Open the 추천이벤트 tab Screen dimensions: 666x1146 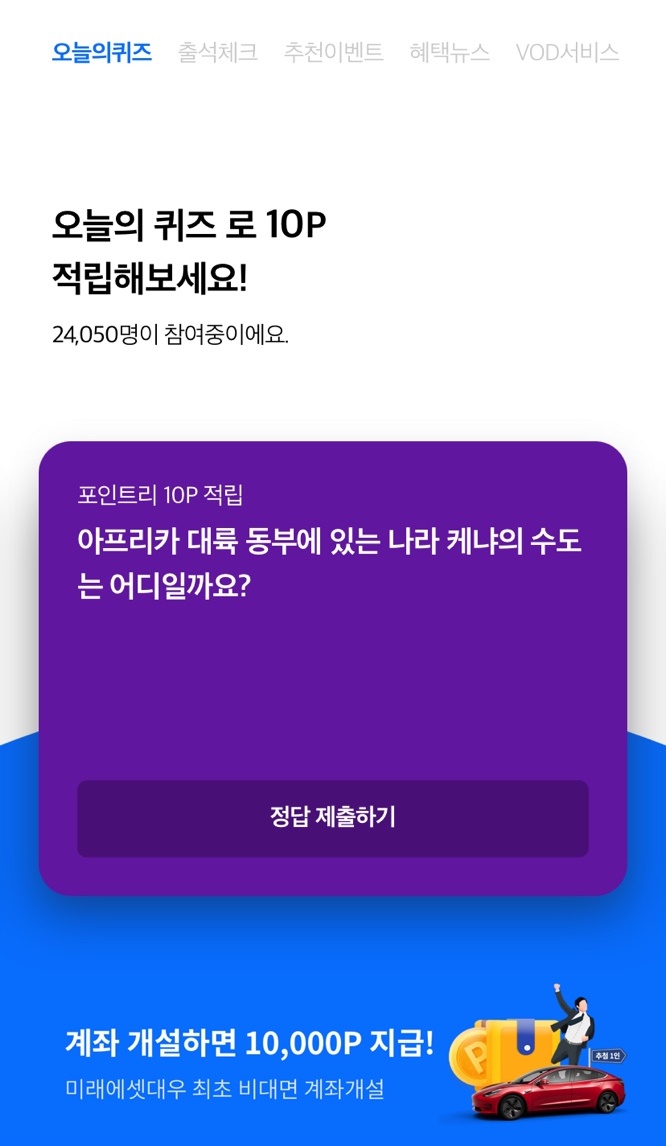tap(333, 53)
